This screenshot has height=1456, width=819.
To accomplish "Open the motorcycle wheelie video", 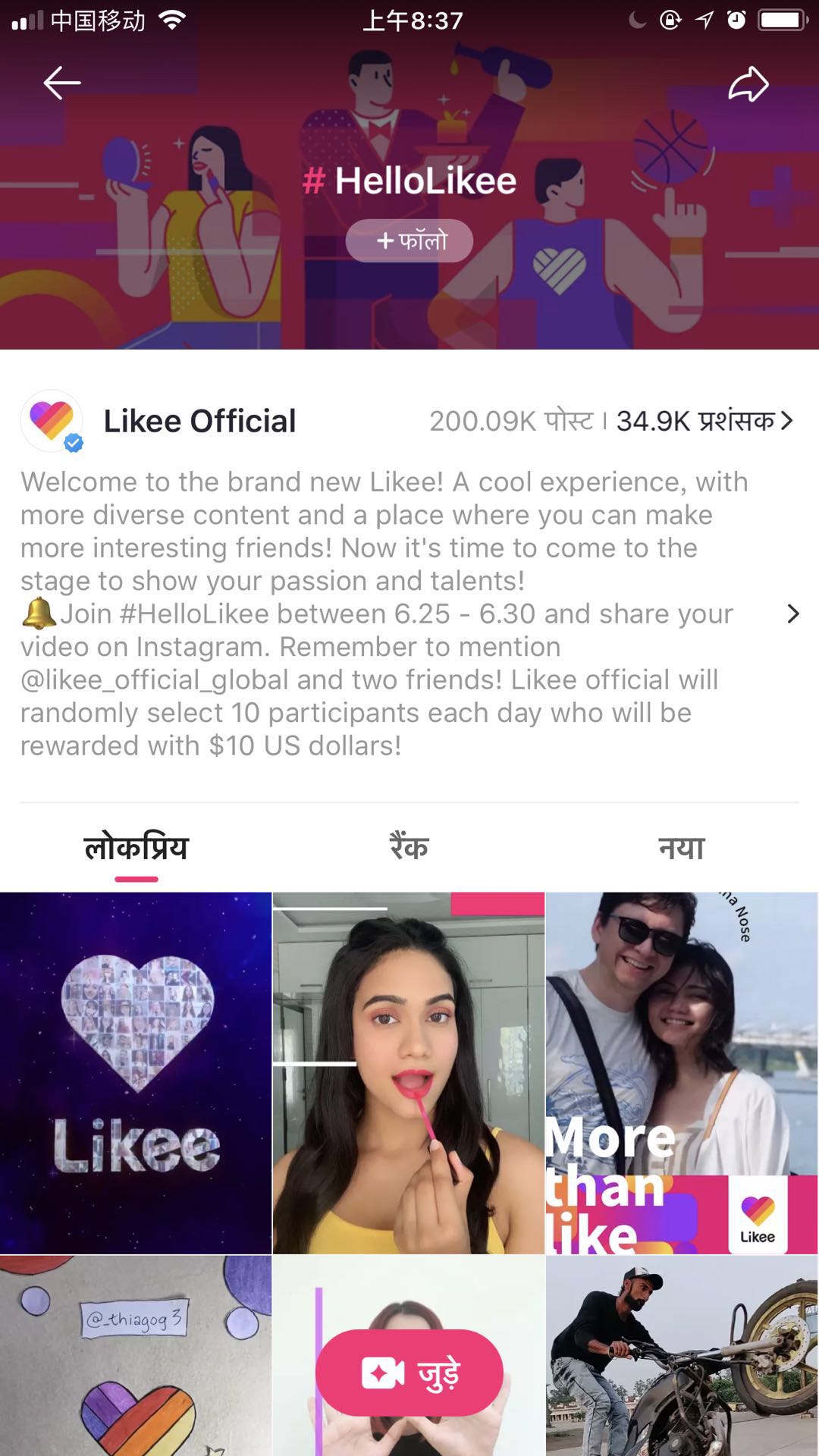I will (x=682, y=1357).
